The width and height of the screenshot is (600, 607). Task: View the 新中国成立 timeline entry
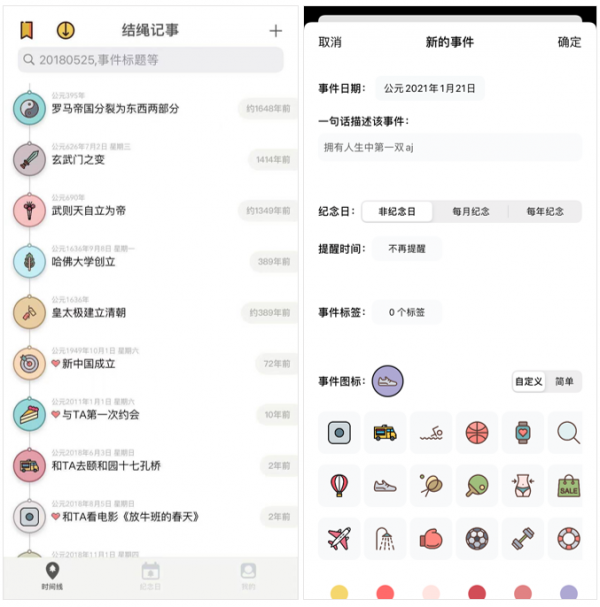(89, 363)
